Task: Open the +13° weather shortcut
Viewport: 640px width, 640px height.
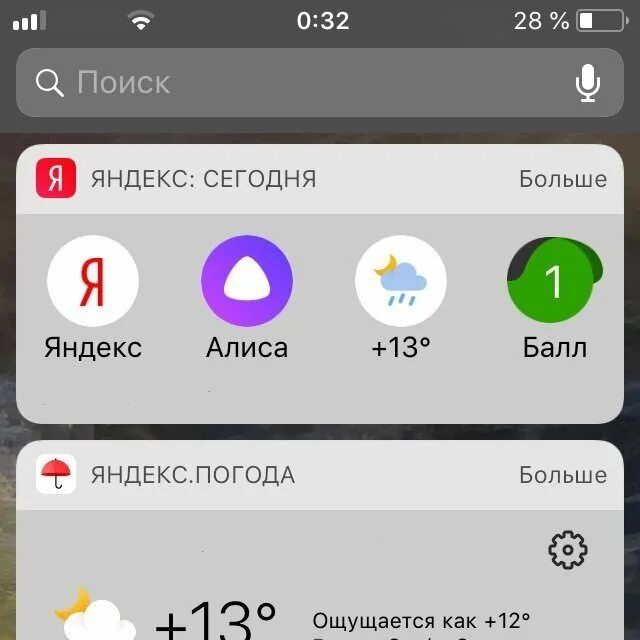Action: [x=400, y=282]
